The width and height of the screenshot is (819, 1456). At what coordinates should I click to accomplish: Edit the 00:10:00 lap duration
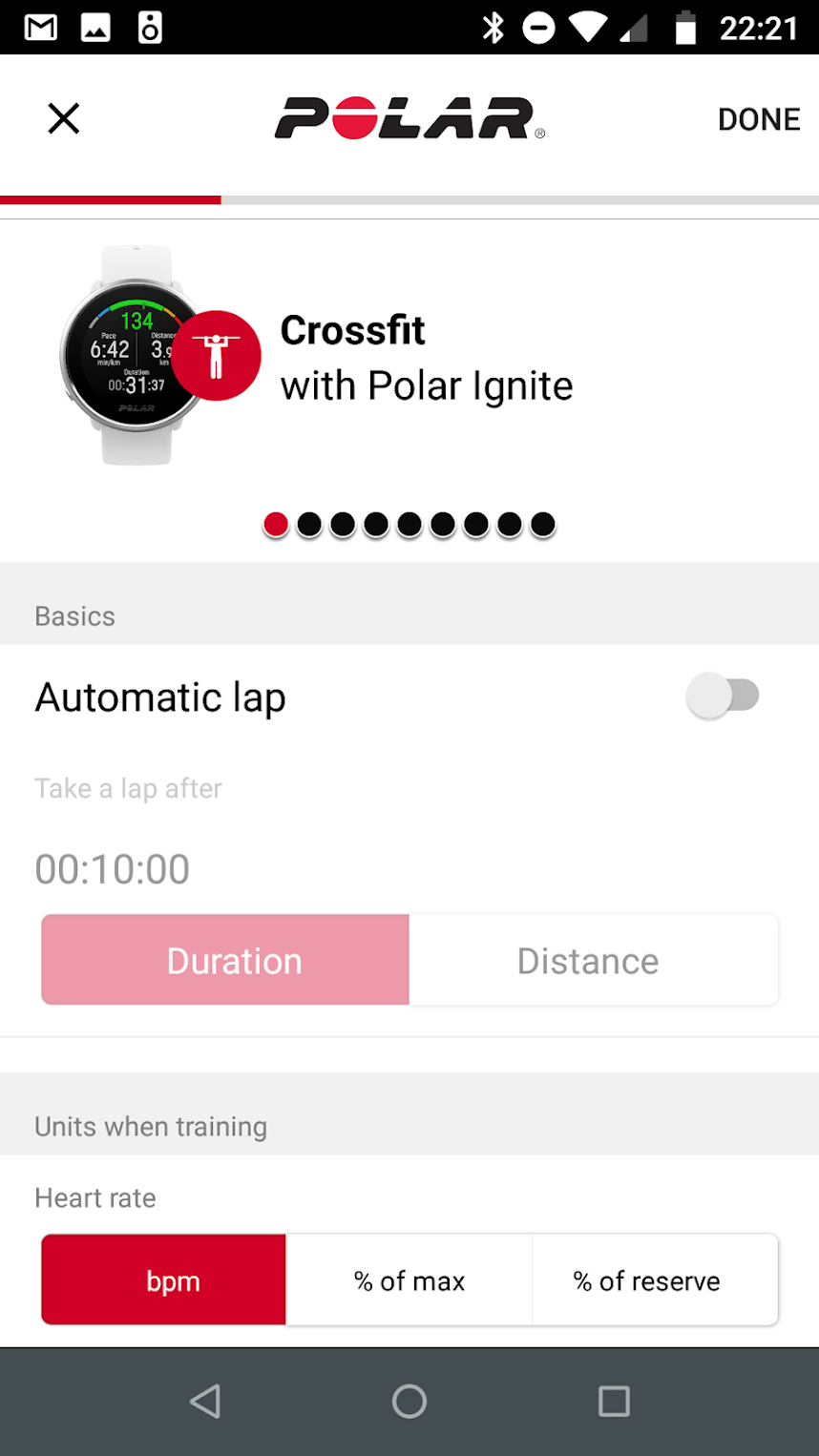tap(113, 869)
